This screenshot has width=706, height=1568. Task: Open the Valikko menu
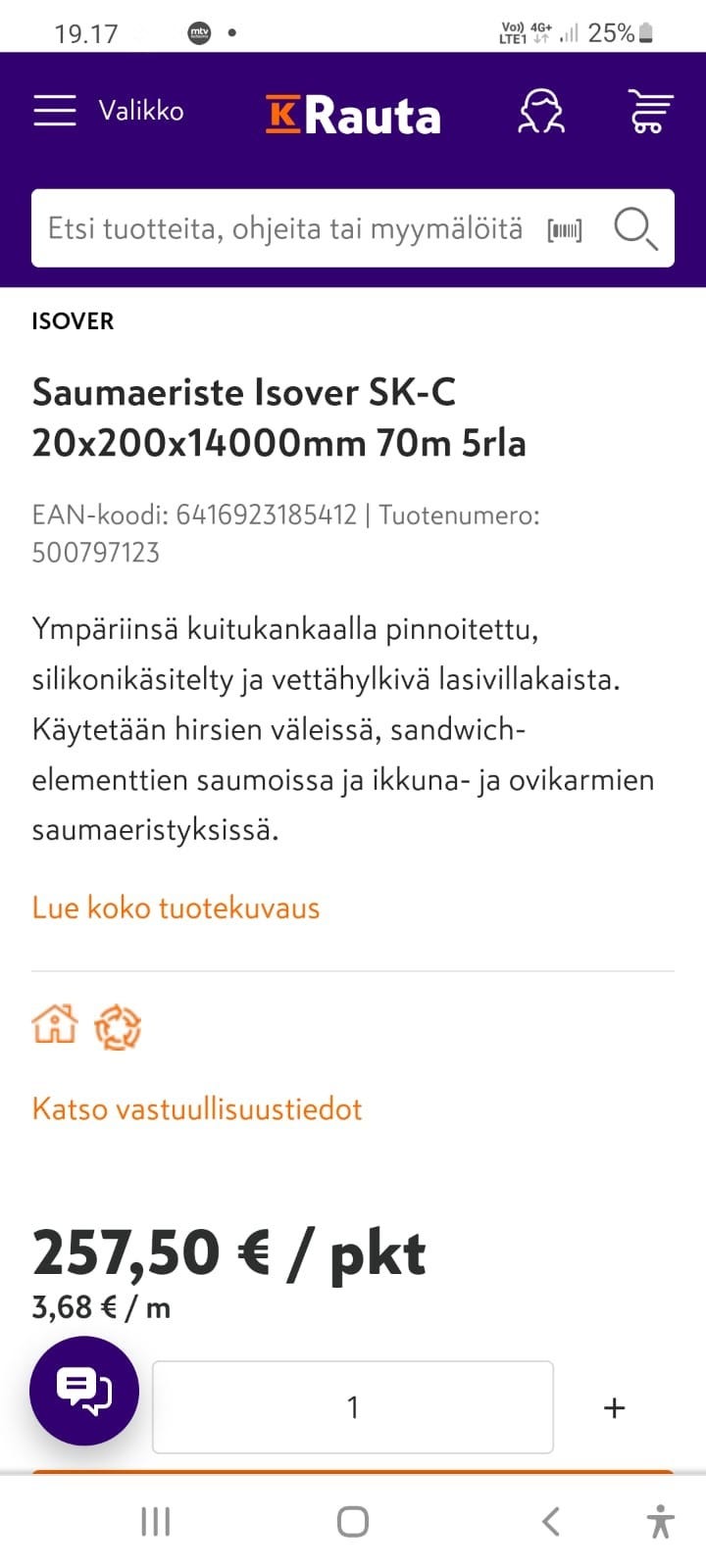(x=108, y=111)
